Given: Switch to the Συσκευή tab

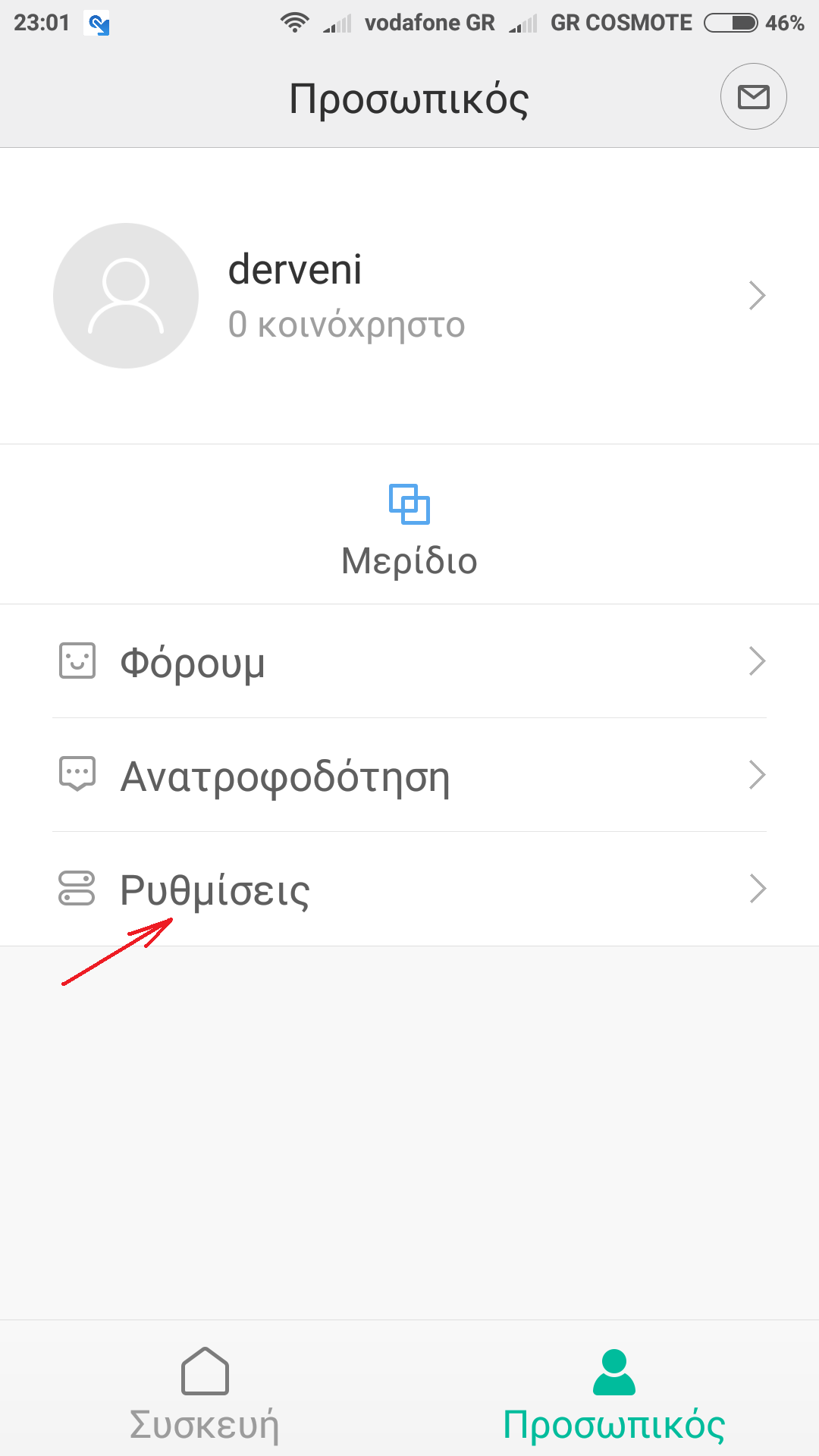Looking at the screenshot, I should tap(205, 1394).
